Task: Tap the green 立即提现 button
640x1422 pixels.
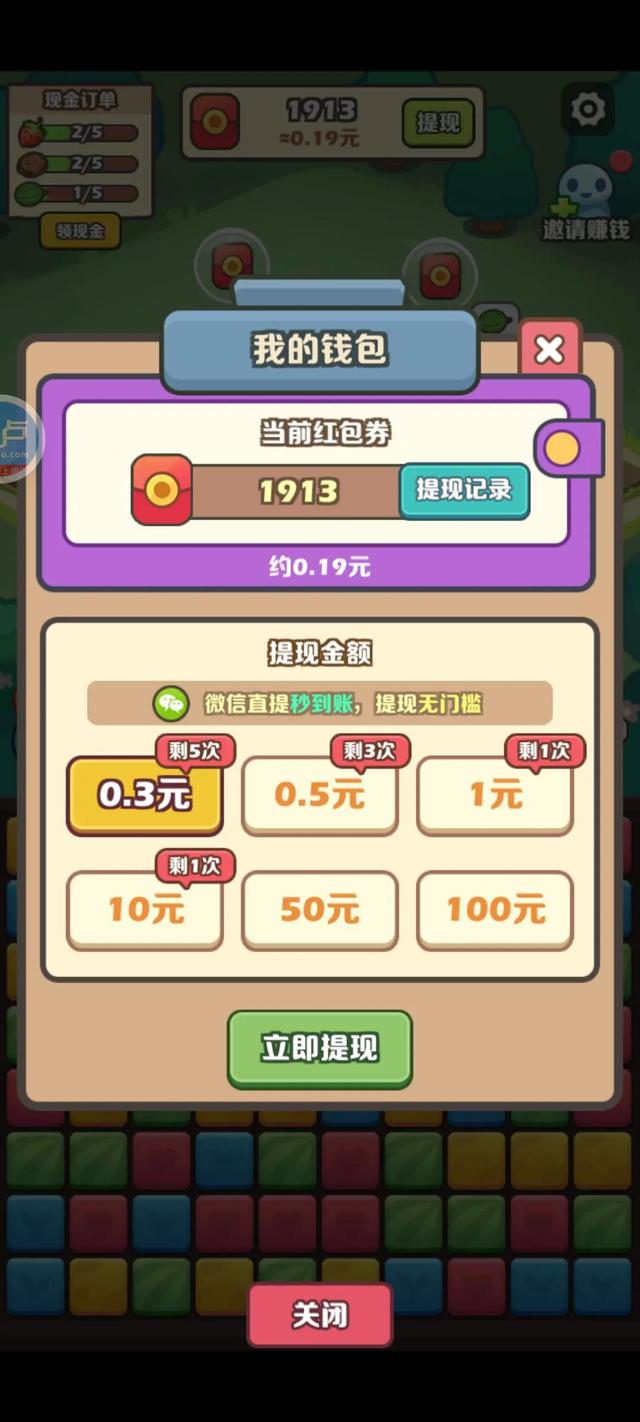Action: point(320,1048)
